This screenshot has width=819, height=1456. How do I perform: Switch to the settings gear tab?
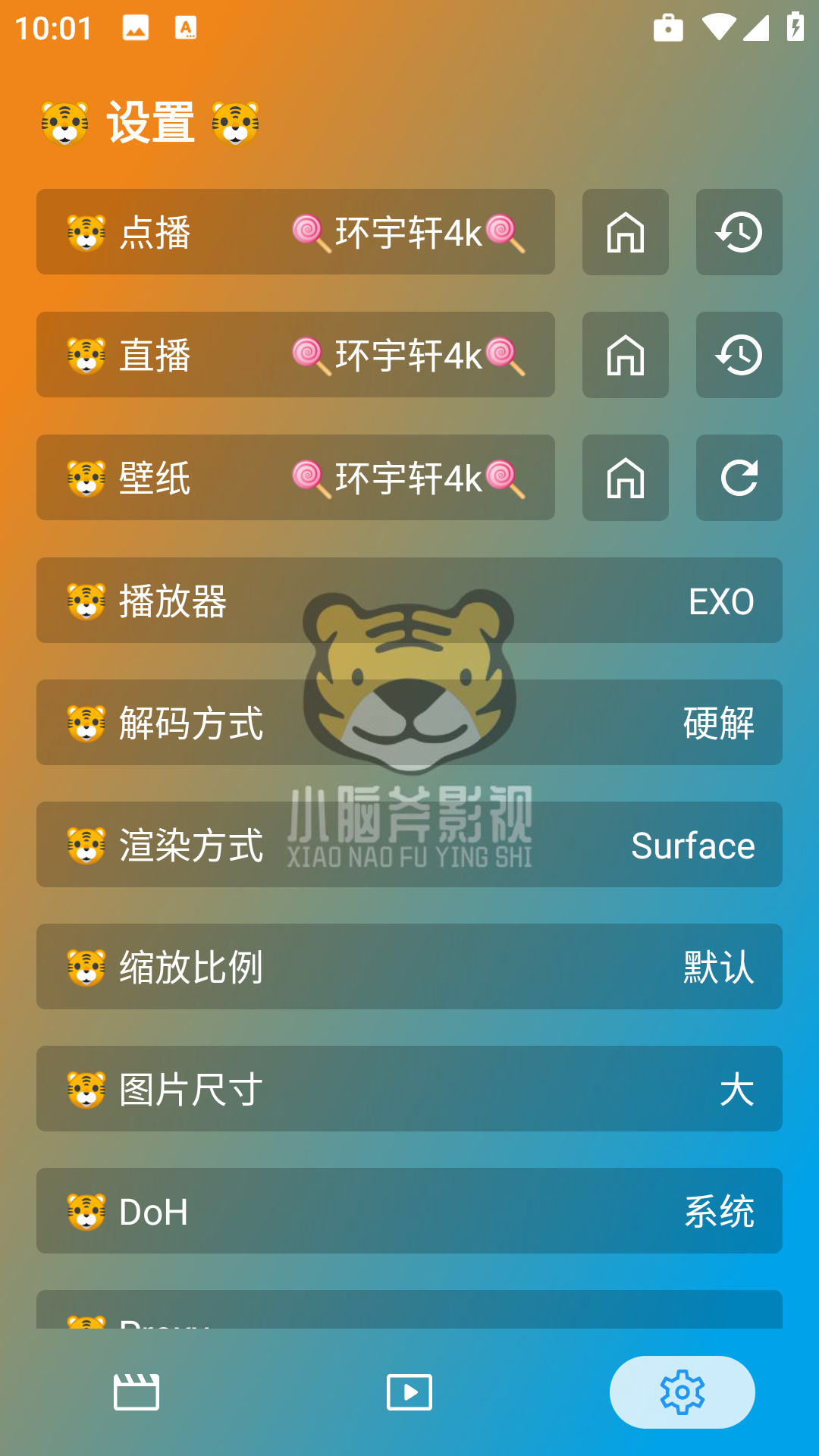[x=681, y=1392]
